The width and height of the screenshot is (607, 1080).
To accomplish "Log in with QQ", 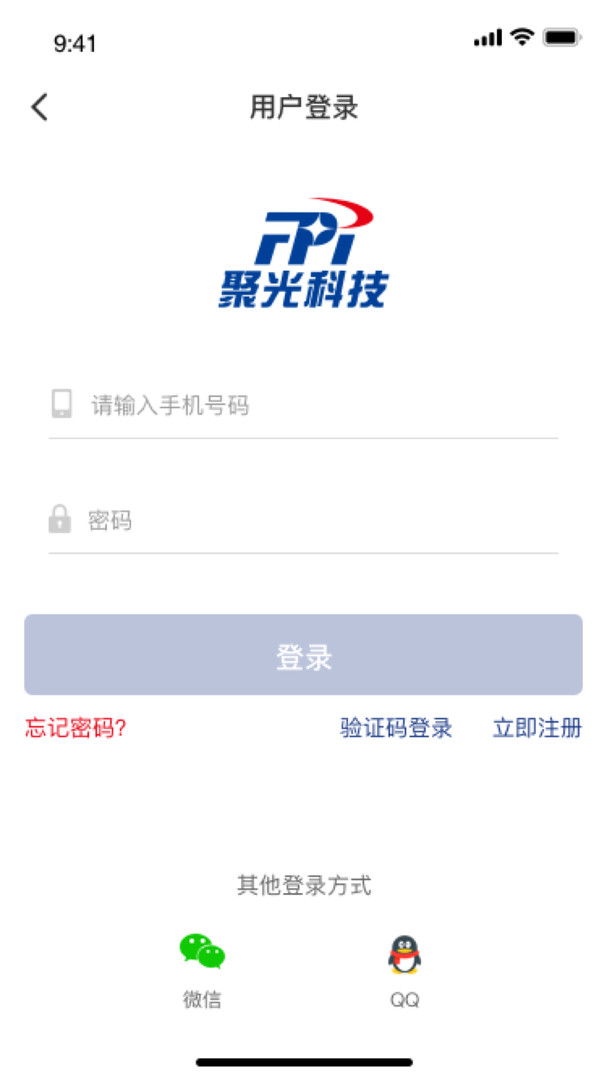I will (404, 966).
